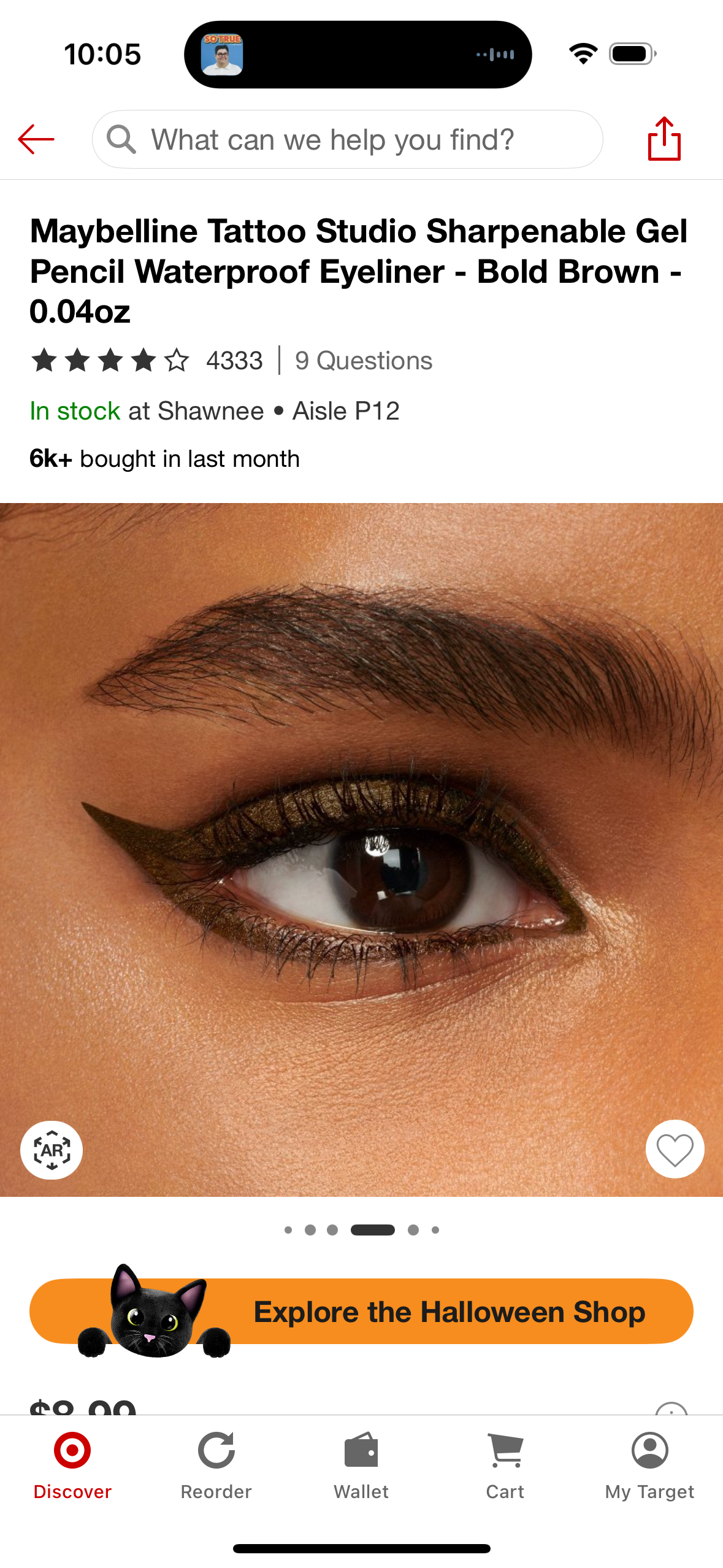View the Cart tab
The height and width of the screenshot is (1568, 723).
[505, 1464]
